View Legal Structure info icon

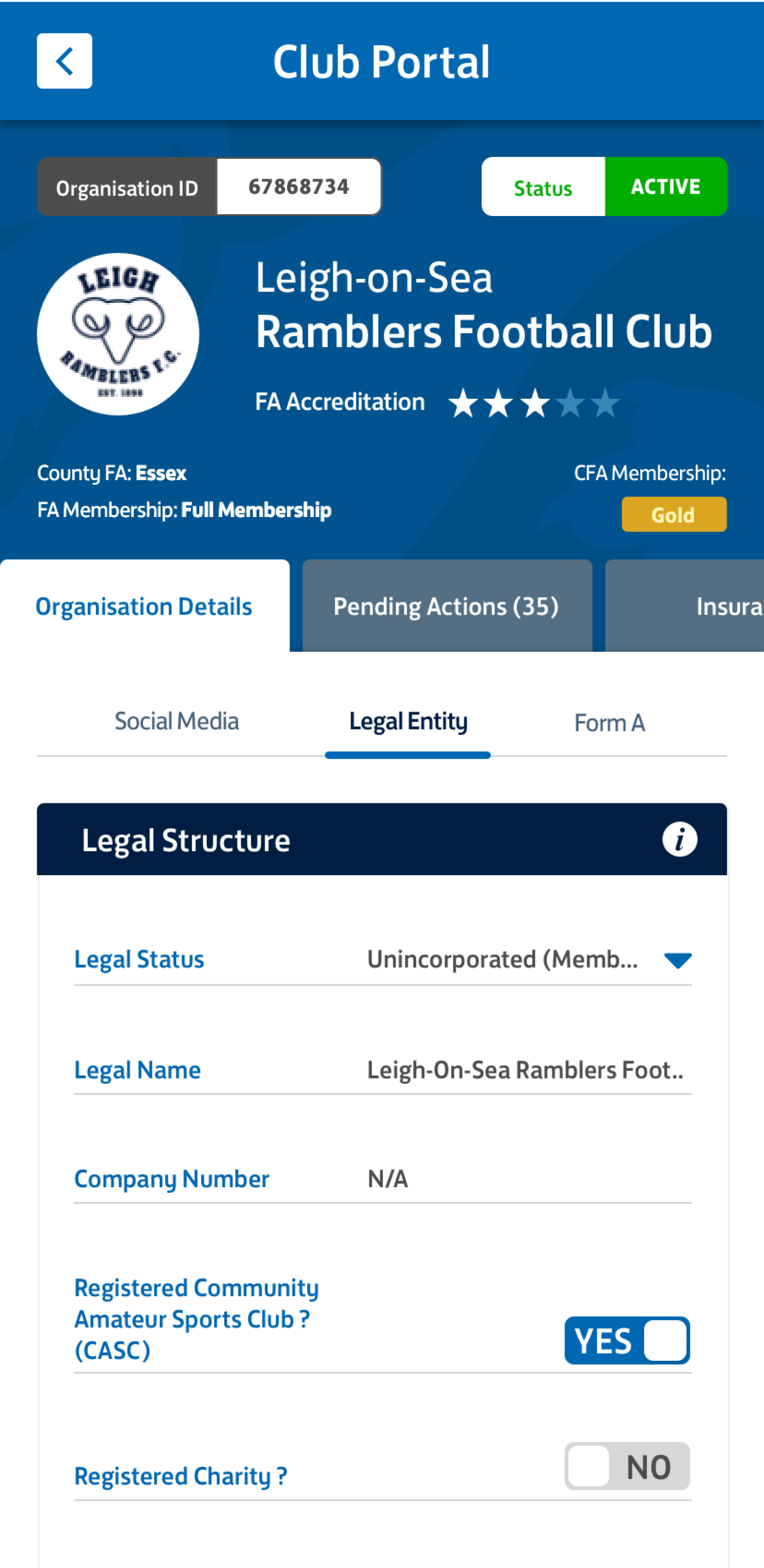click(x=679, y=839)
